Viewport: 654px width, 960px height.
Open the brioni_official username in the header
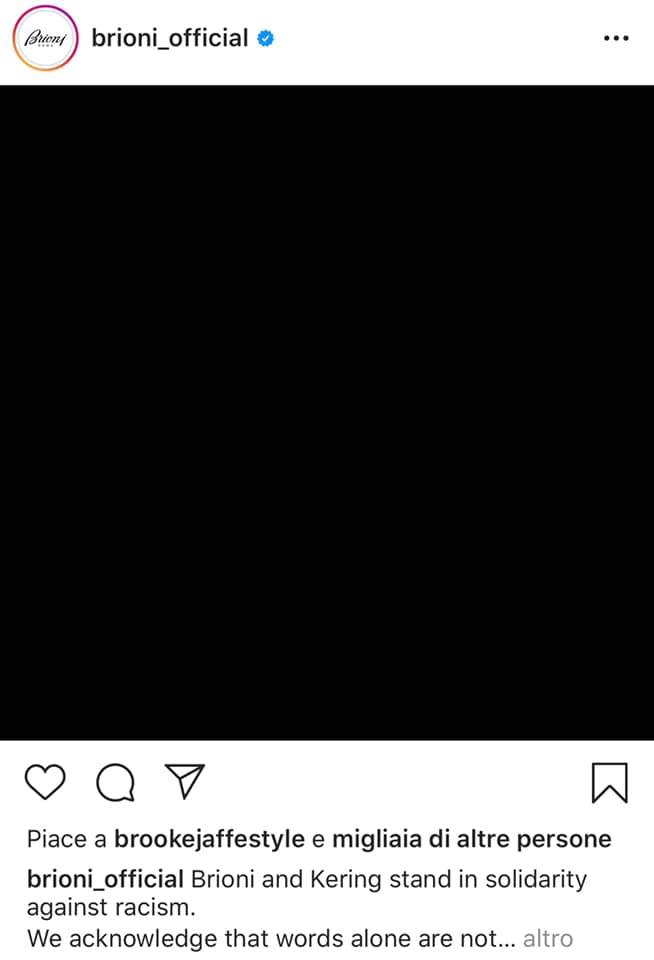(169, 39)
